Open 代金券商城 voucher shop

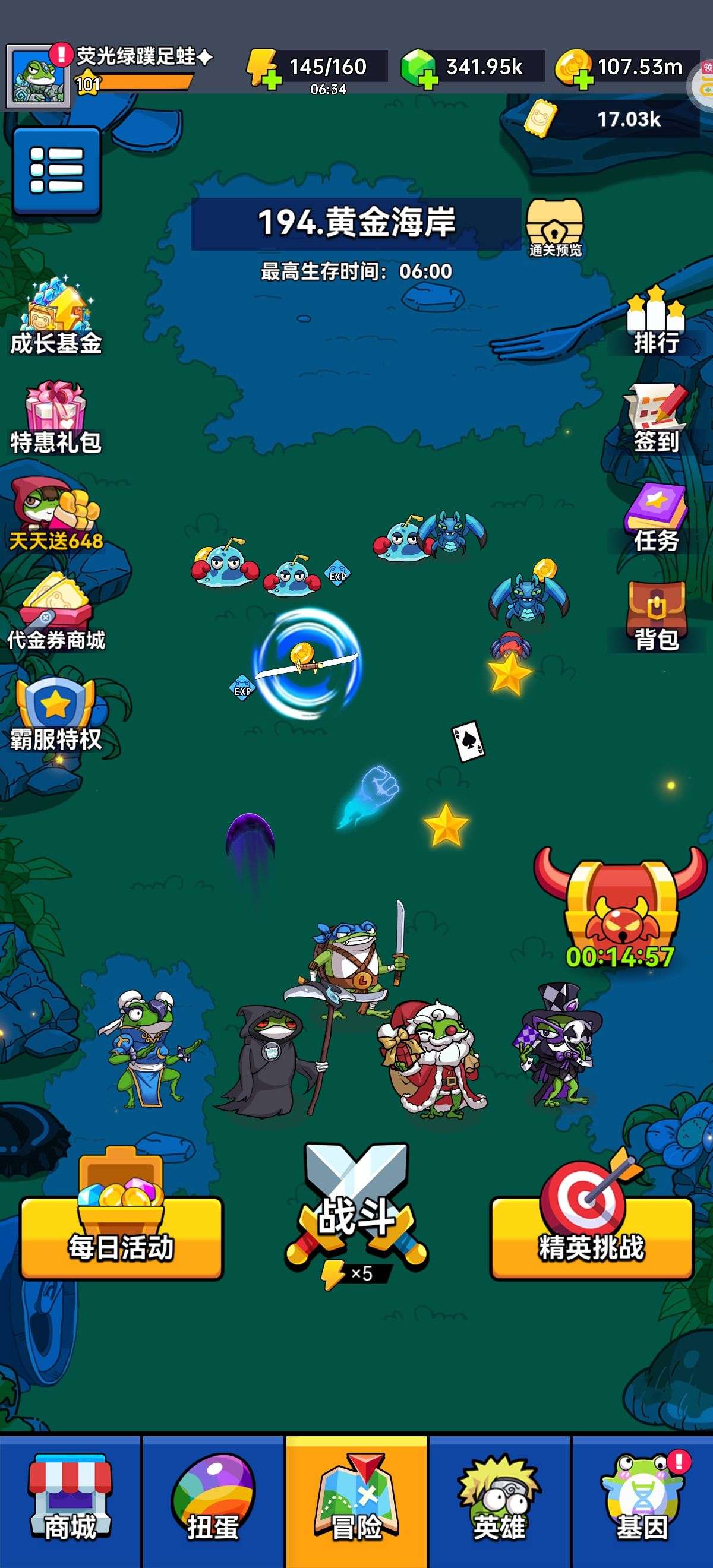(x=56, y=612)
